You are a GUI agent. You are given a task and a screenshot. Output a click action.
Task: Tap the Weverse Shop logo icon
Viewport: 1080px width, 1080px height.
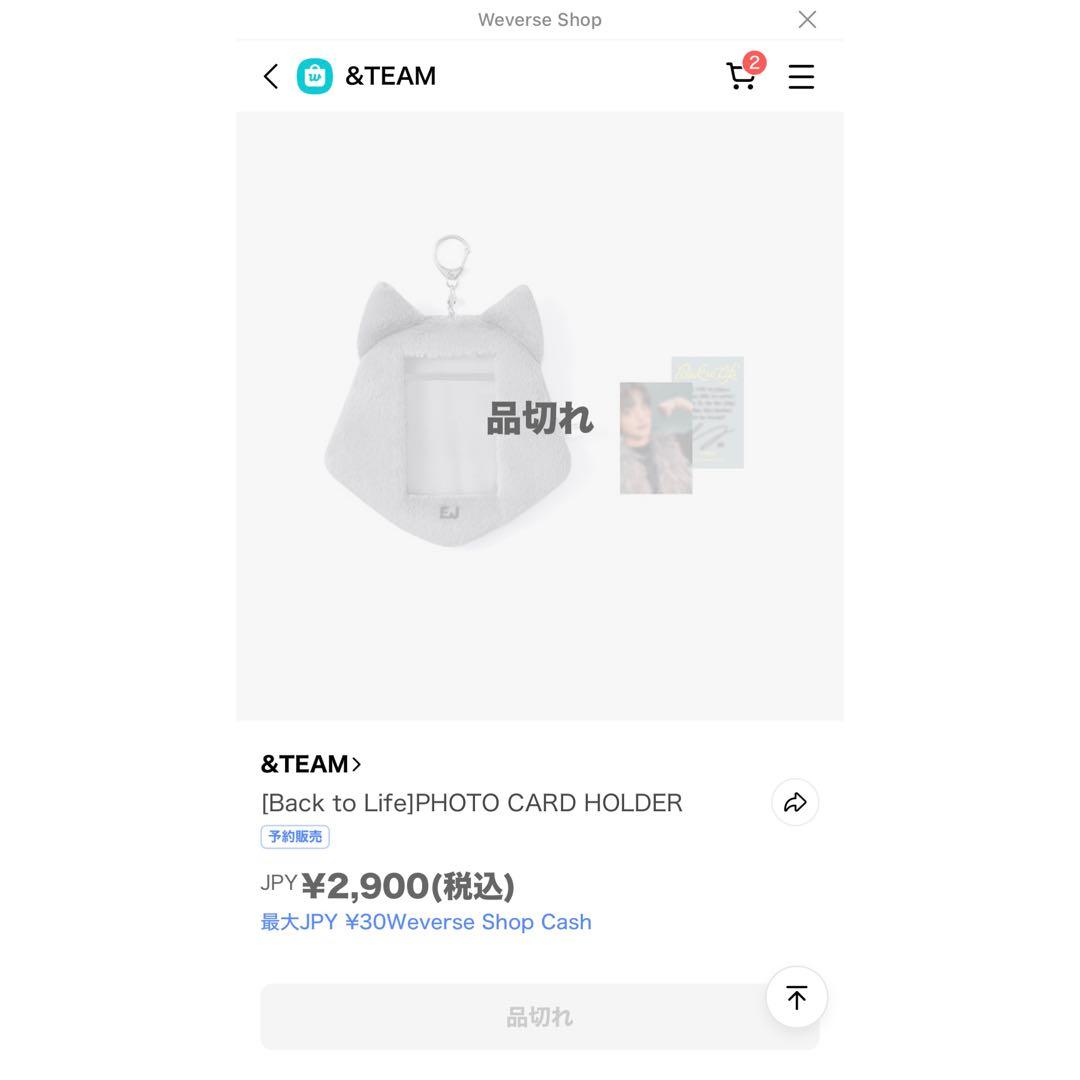315,76
